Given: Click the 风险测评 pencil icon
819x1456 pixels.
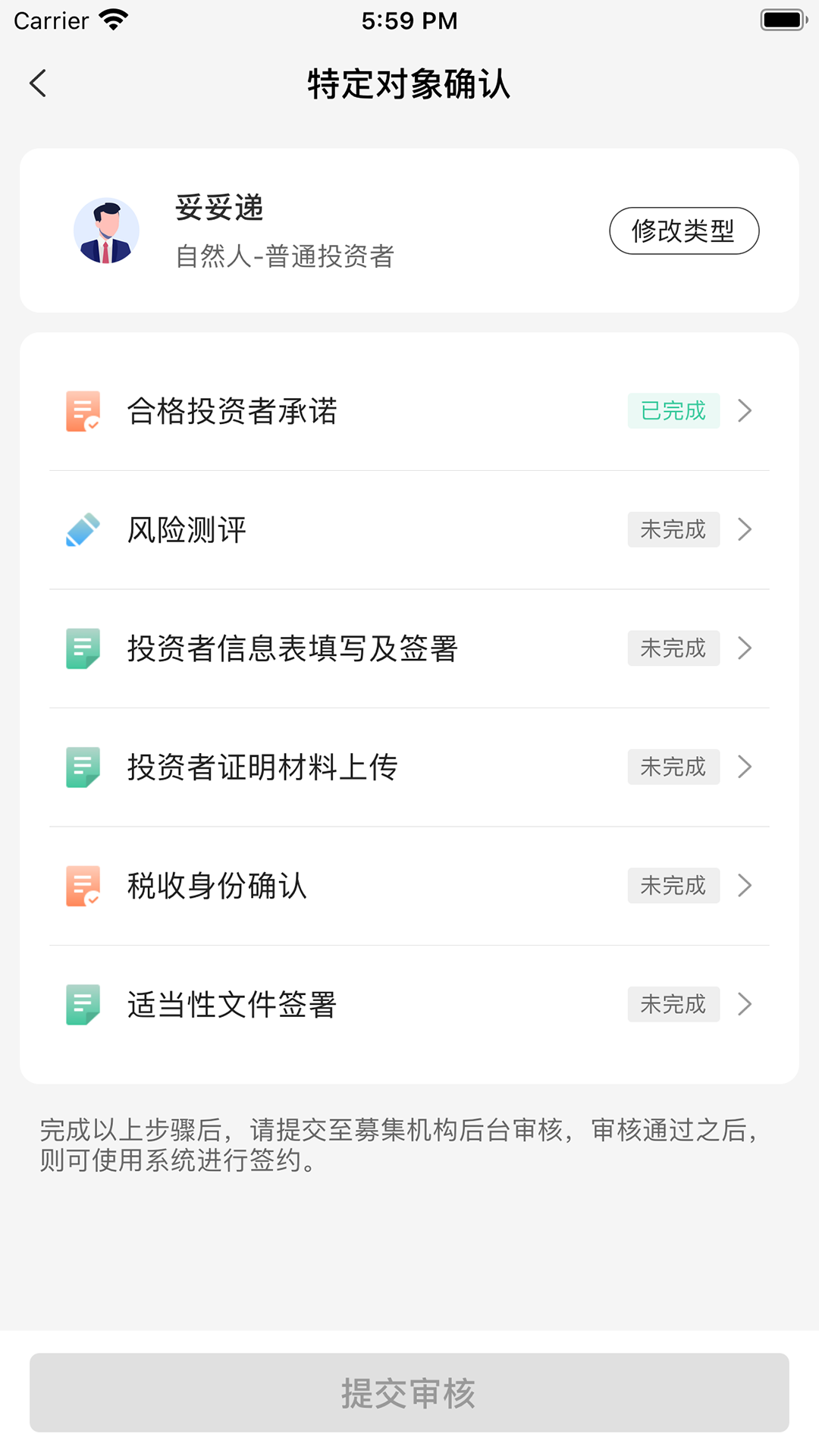Looking at the screenshot, I should pyautogui.click(x=82, y=529).
